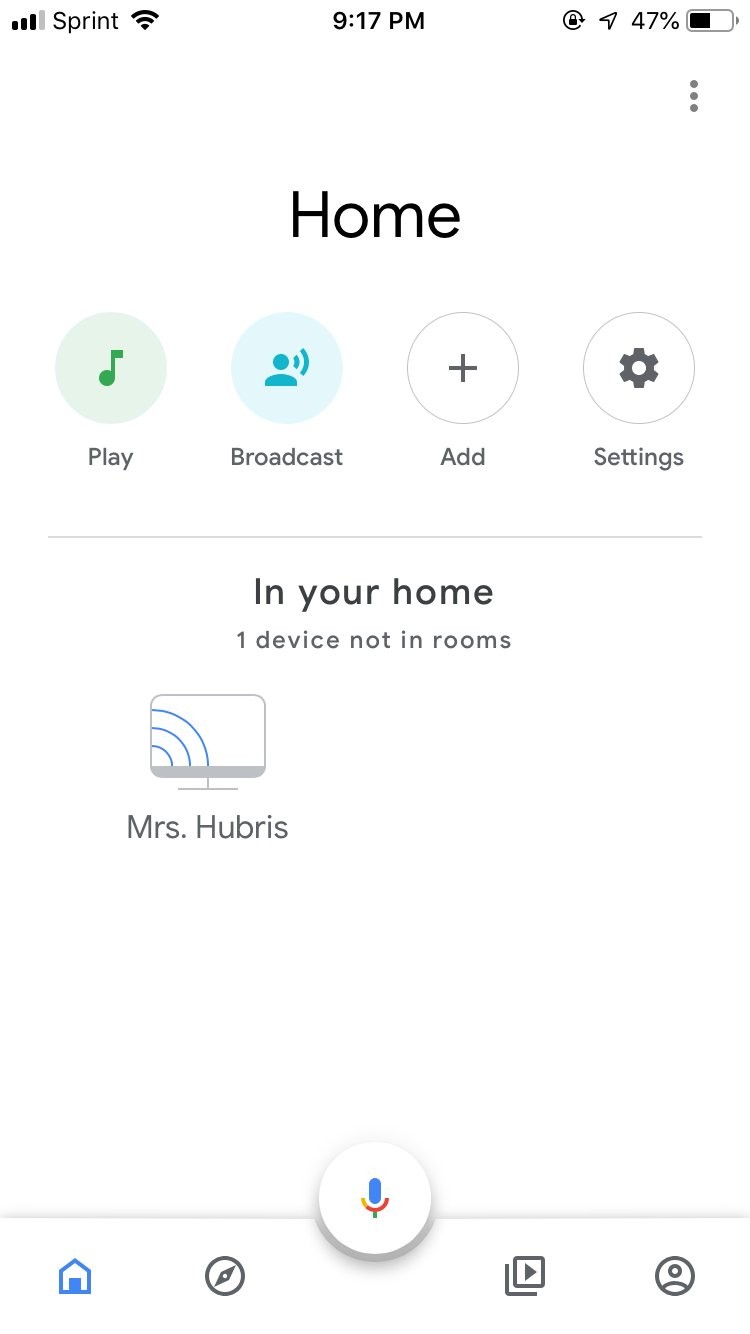Tap the '1 device not in rooms' text
This screenshot has height=1334, width=750.
point(374,640)
